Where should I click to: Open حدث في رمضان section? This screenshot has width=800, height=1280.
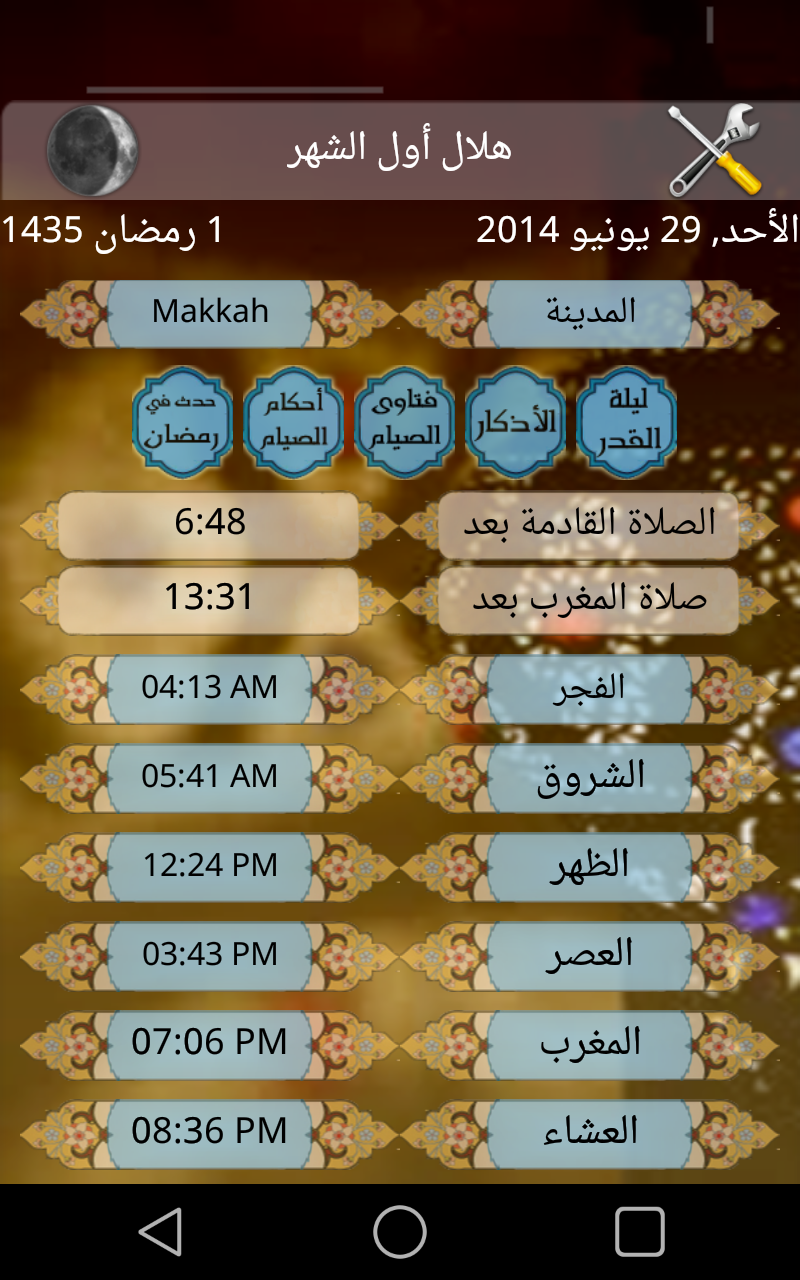[182, 422]
